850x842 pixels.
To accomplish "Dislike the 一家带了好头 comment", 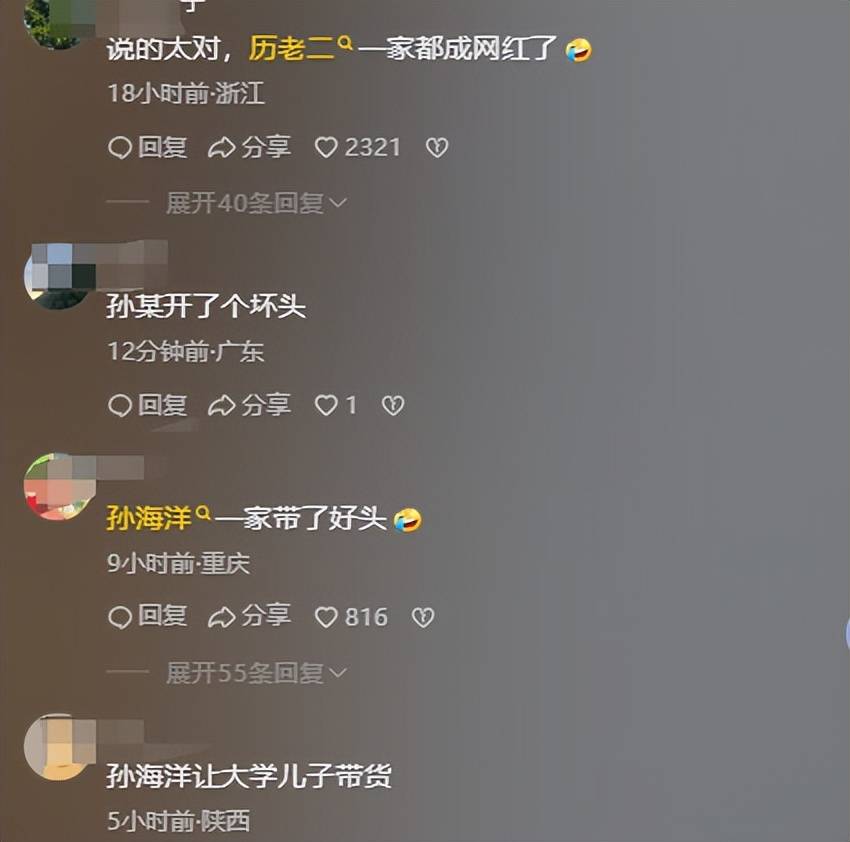I will (x=423, y=617).
